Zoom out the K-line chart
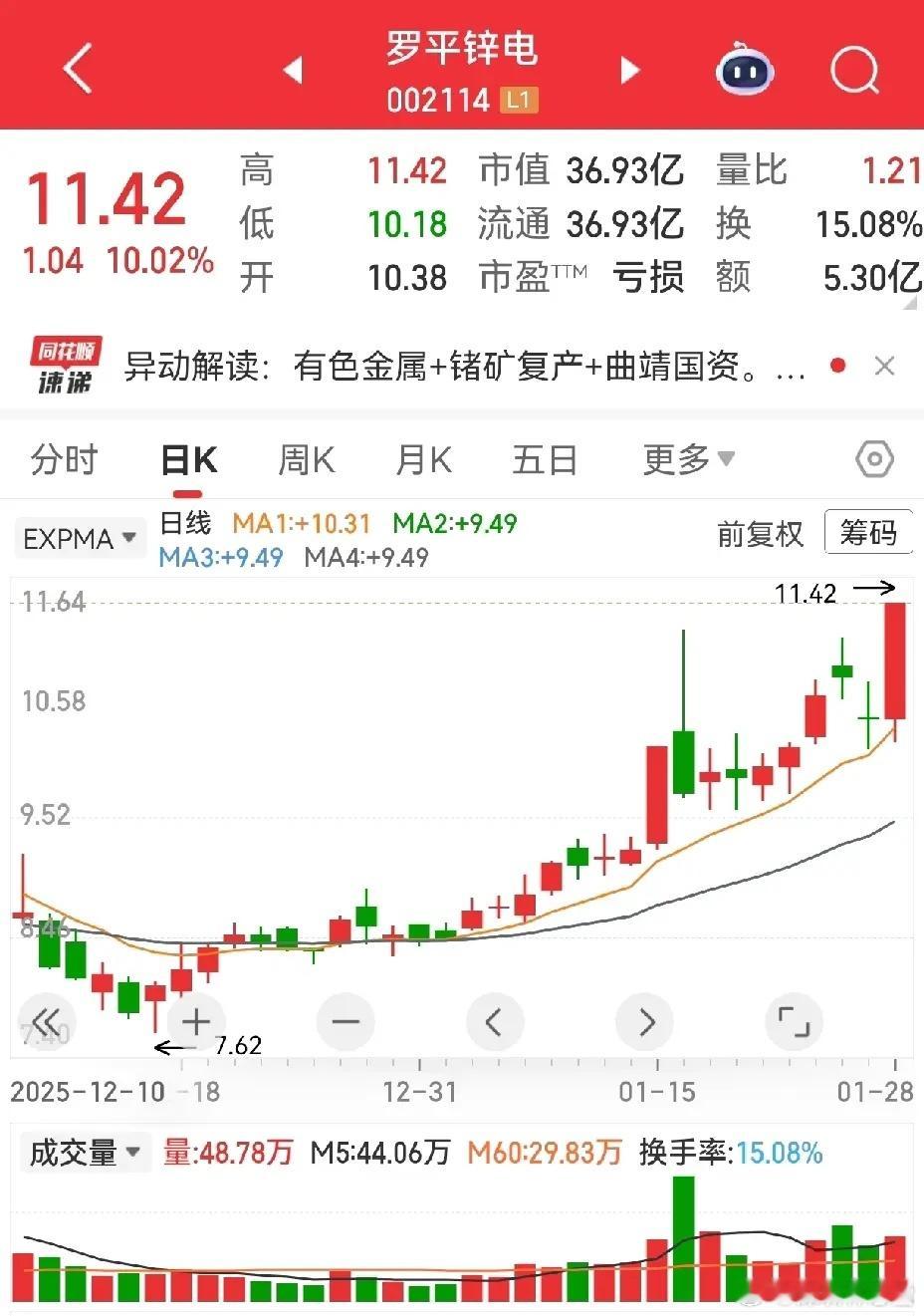The height and width of the screenshot is (1316, 924). click(346, 1021)
